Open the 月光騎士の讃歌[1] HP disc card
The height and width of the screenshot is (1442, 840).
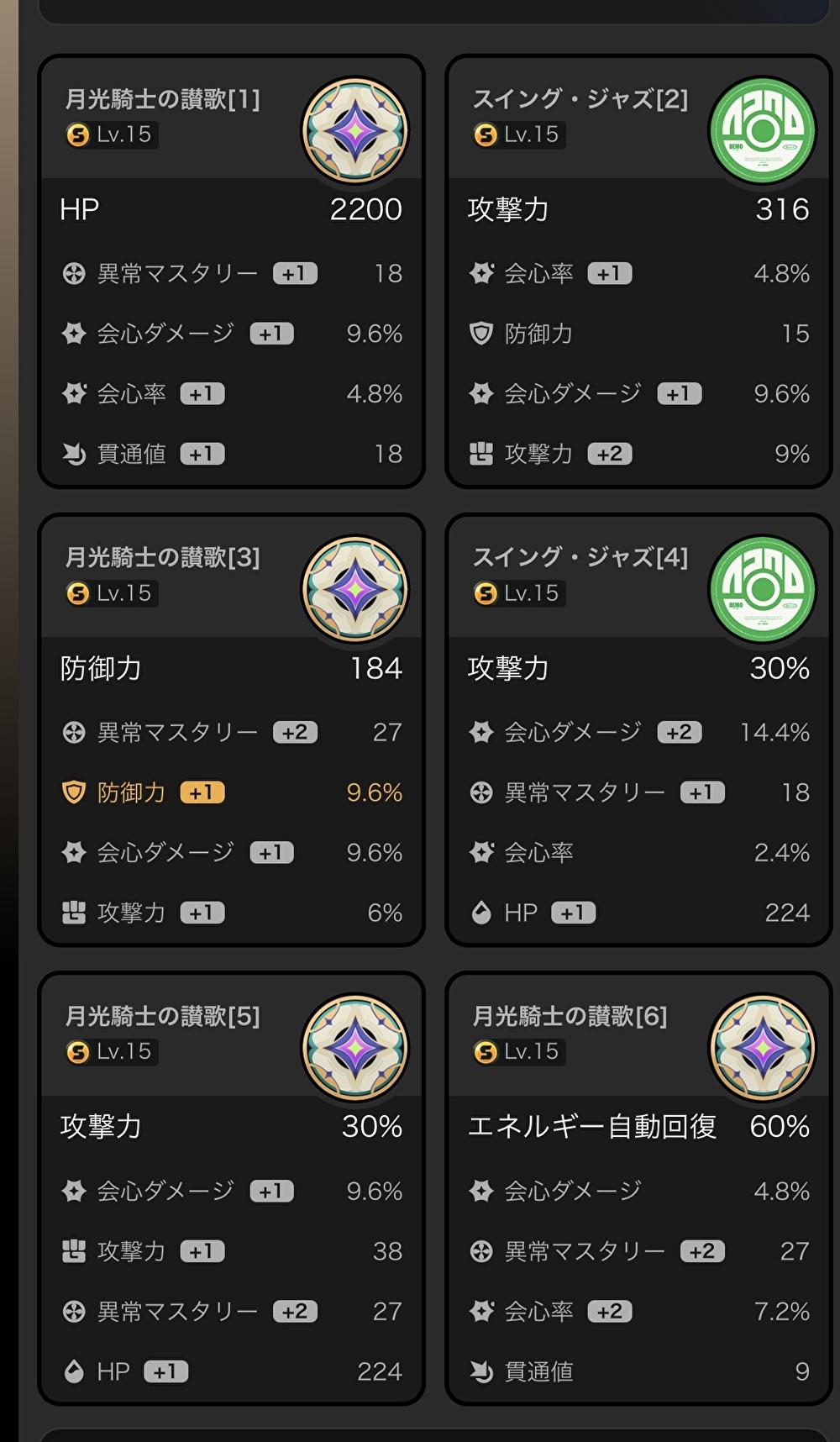point(231,271)
